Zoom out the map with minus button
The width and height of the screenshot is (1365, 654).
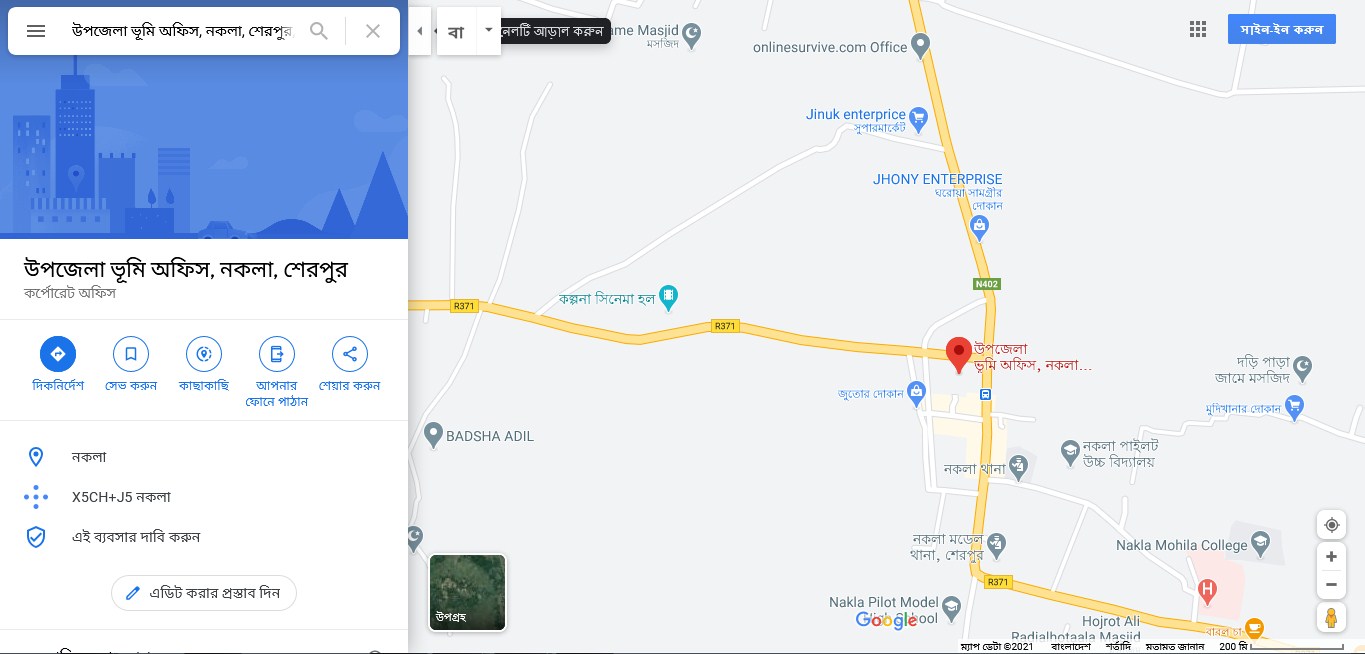pyautogui.click(x=1331, y=584)
